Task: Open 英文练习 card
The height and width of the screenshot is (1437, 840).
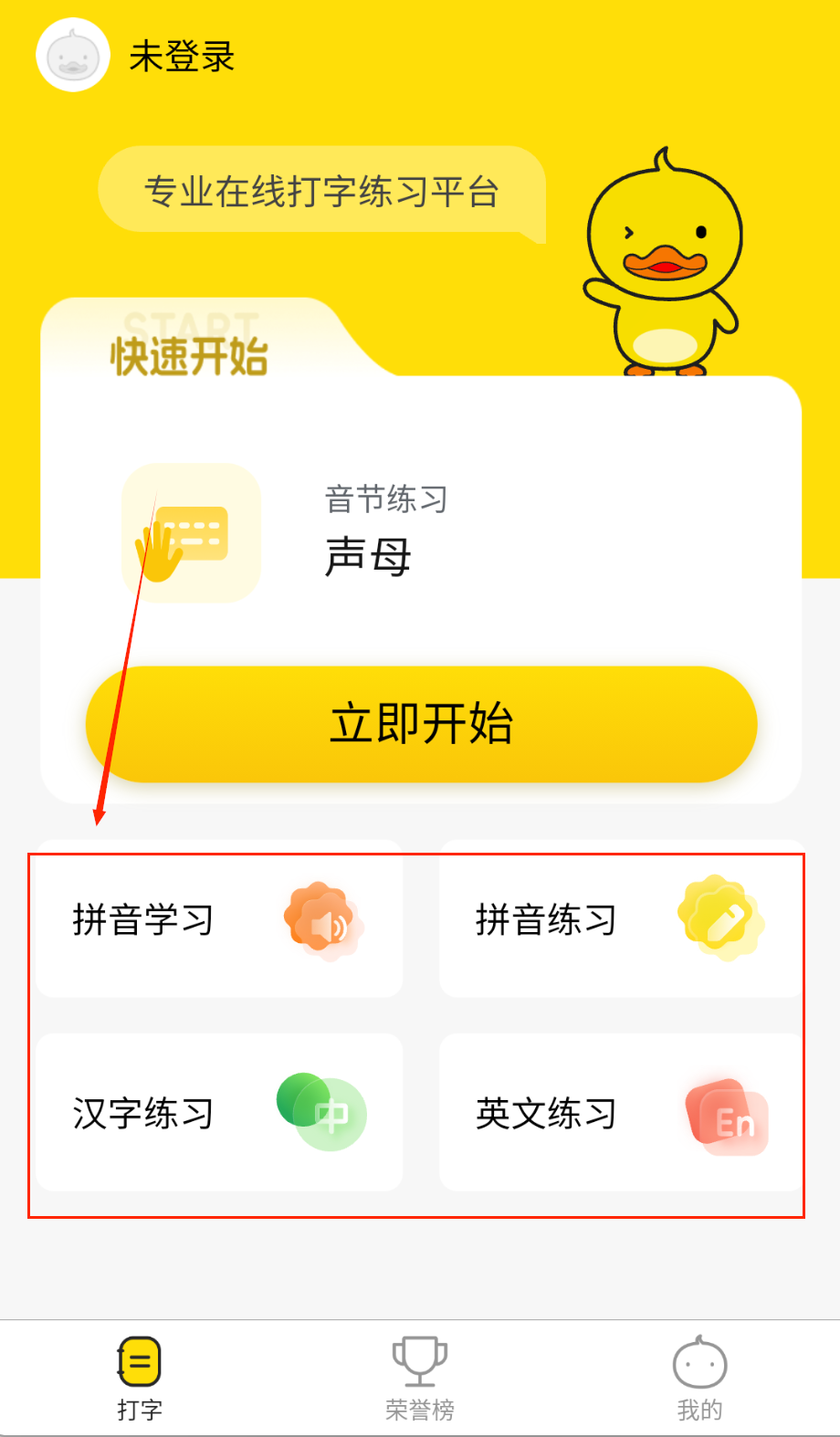Action: pos(621,1113)
